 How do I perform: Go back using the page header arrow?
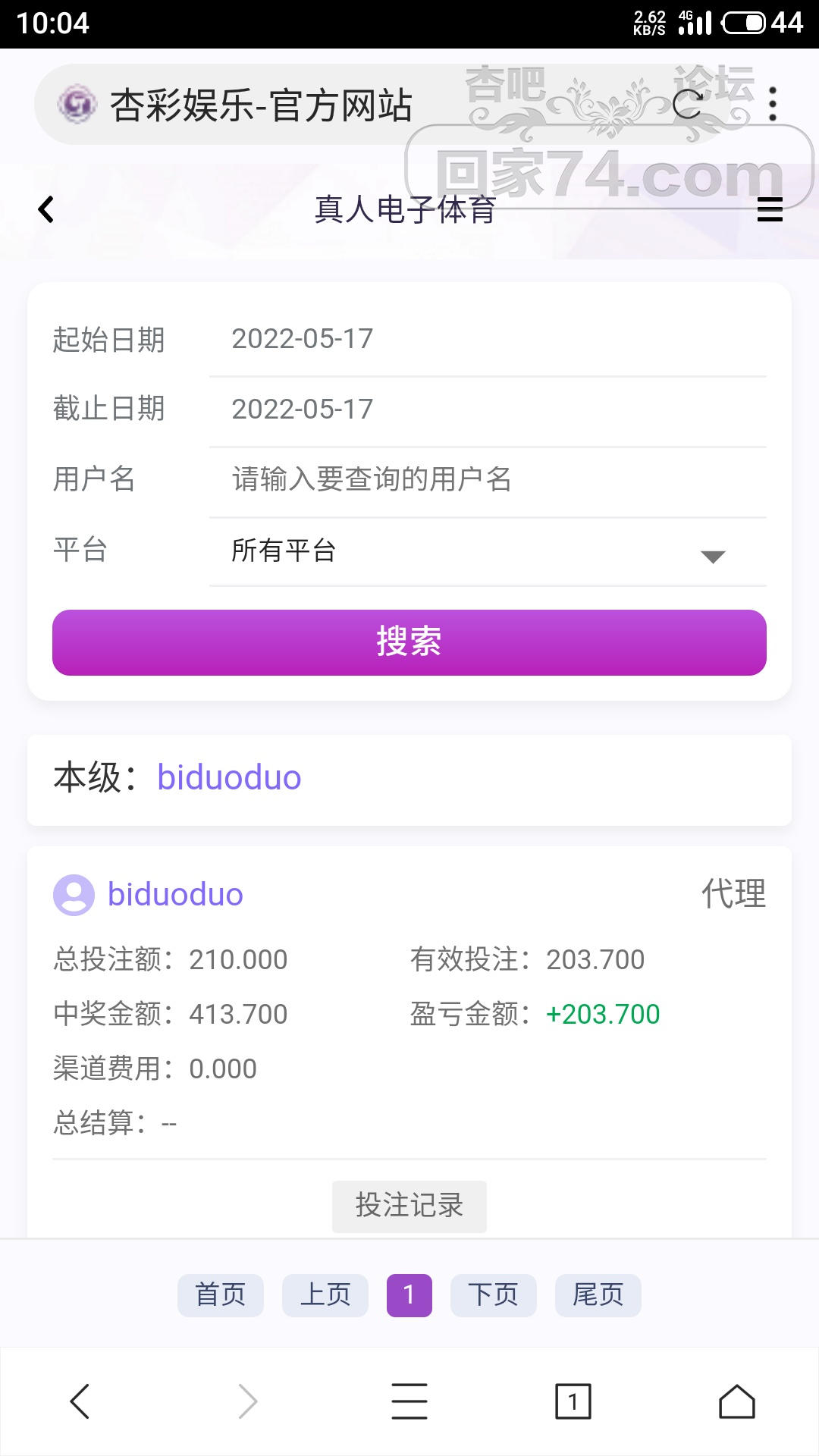coord(46,209)
